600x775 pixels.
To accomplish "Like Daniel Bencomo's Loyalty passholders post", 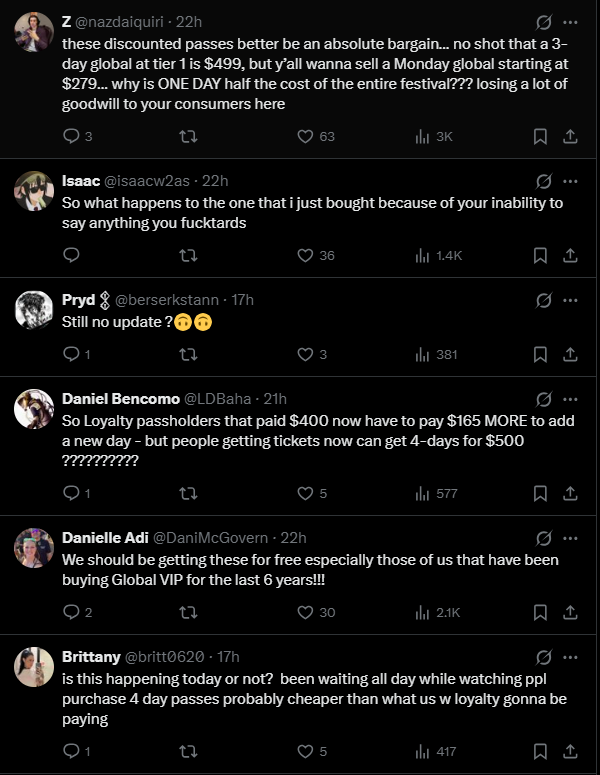I will (x=306, y=493).
